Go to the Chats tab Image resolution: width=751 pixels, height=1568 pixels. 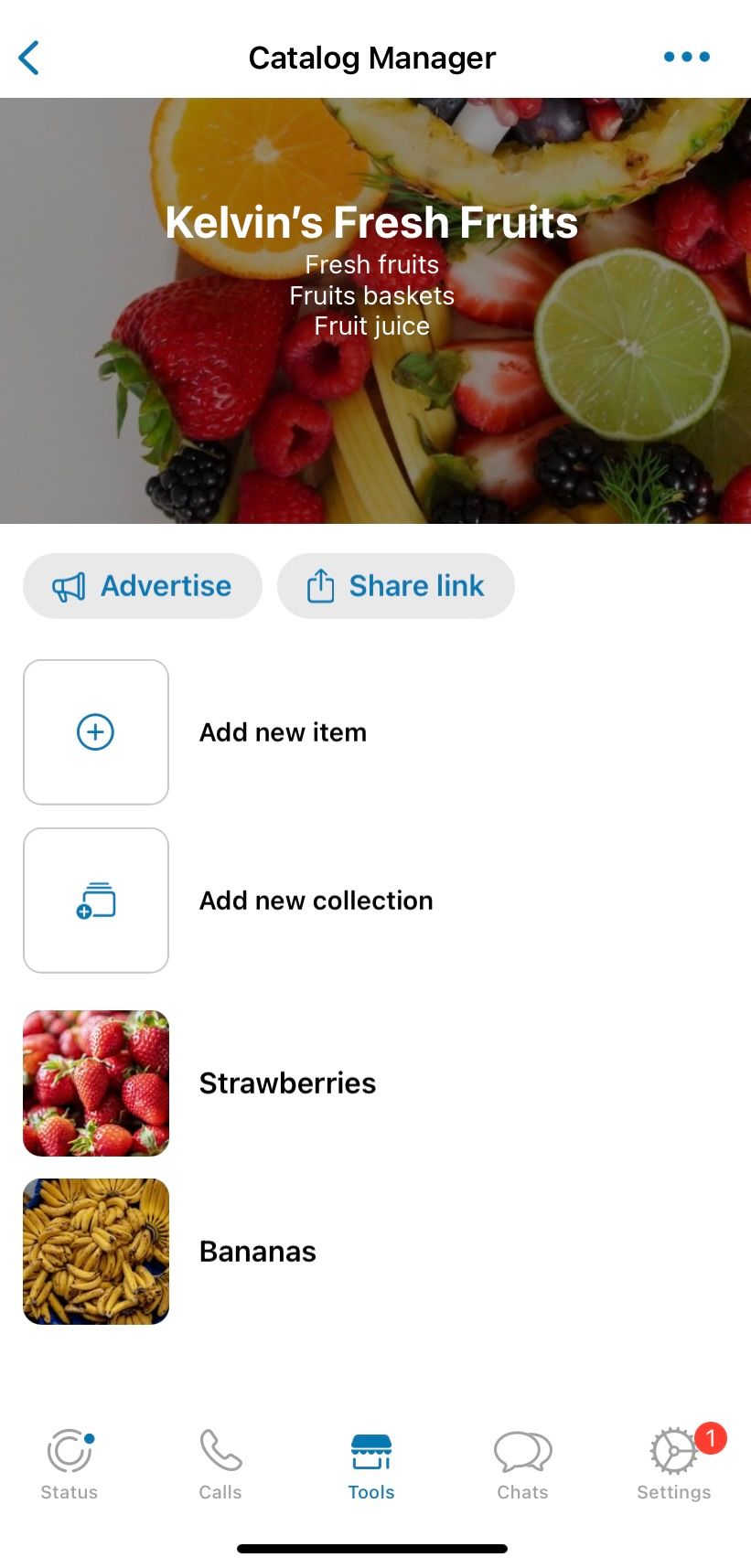tap(522, 1465)
